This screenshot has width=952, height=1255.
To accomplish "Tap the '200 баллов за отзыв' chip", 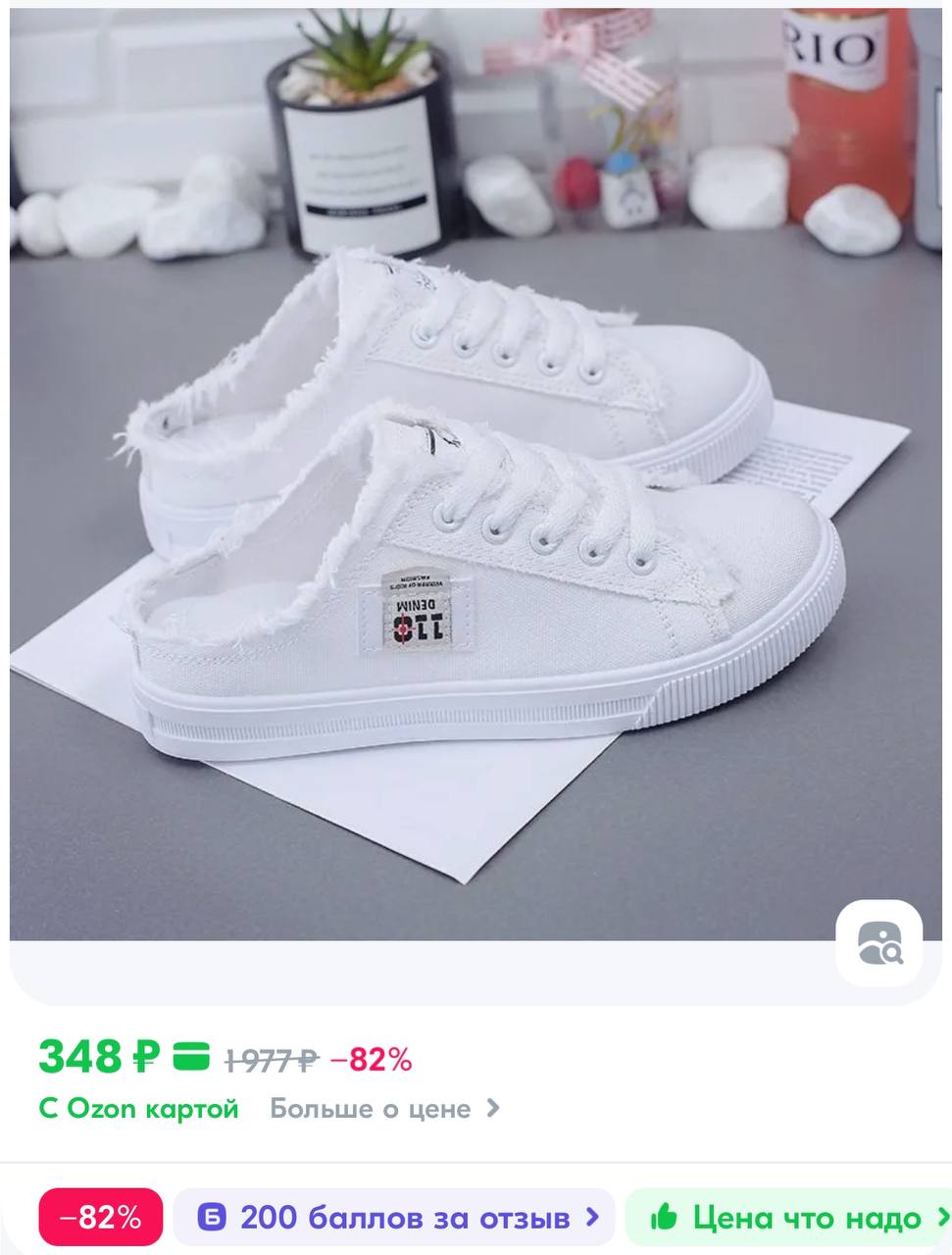I will point(394,1218).
